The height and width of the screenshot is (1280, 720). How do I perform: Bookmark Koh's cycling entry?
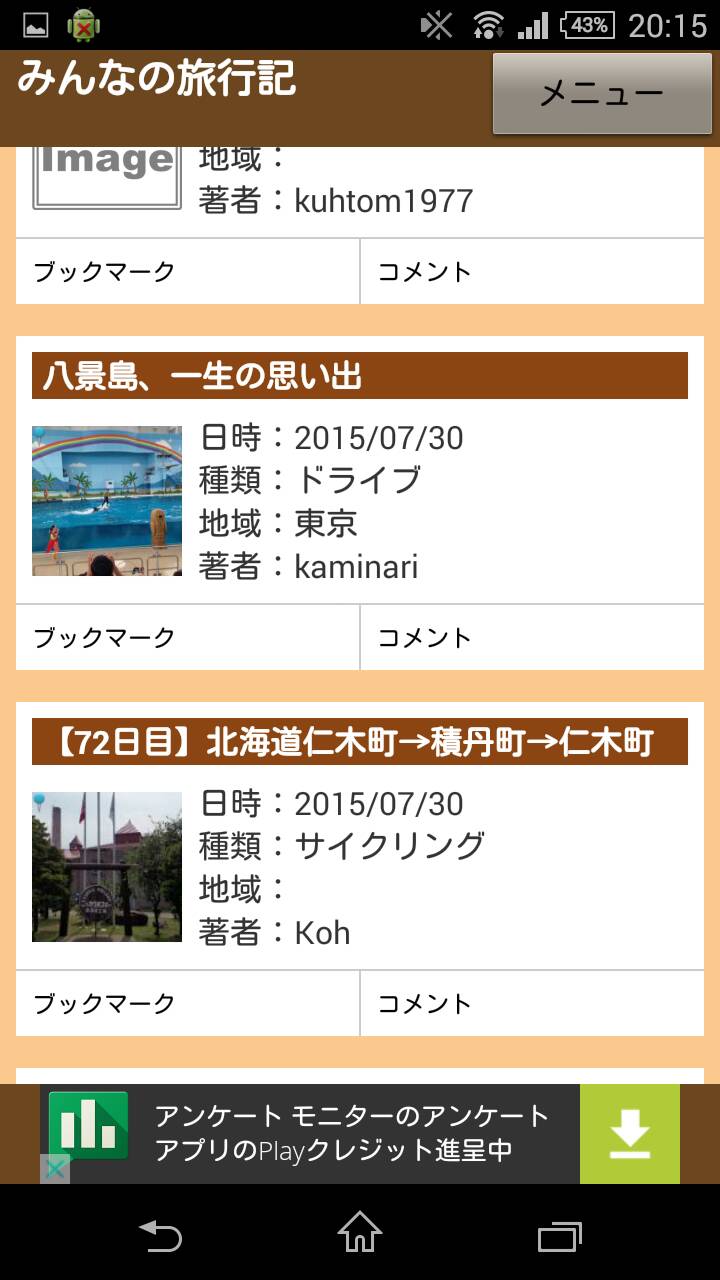coord(188,1004)
